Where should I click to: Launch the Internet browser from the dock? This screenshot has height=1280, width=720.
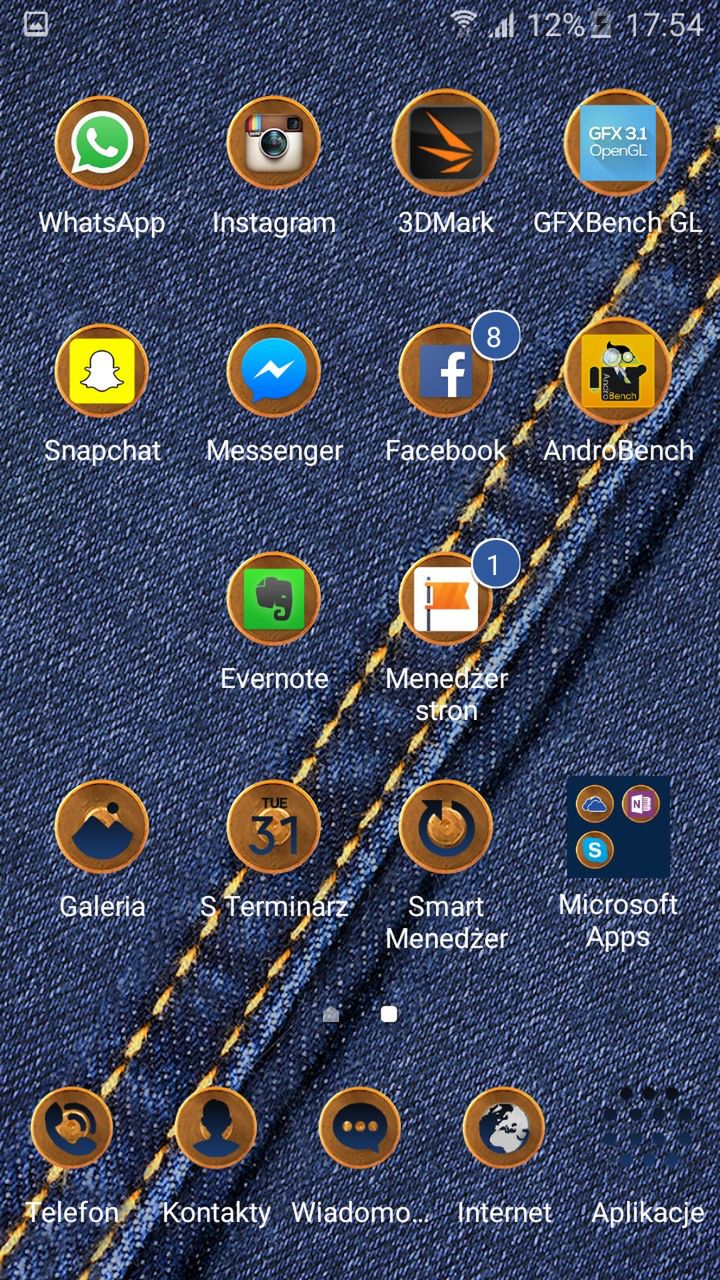(504, 1127)
